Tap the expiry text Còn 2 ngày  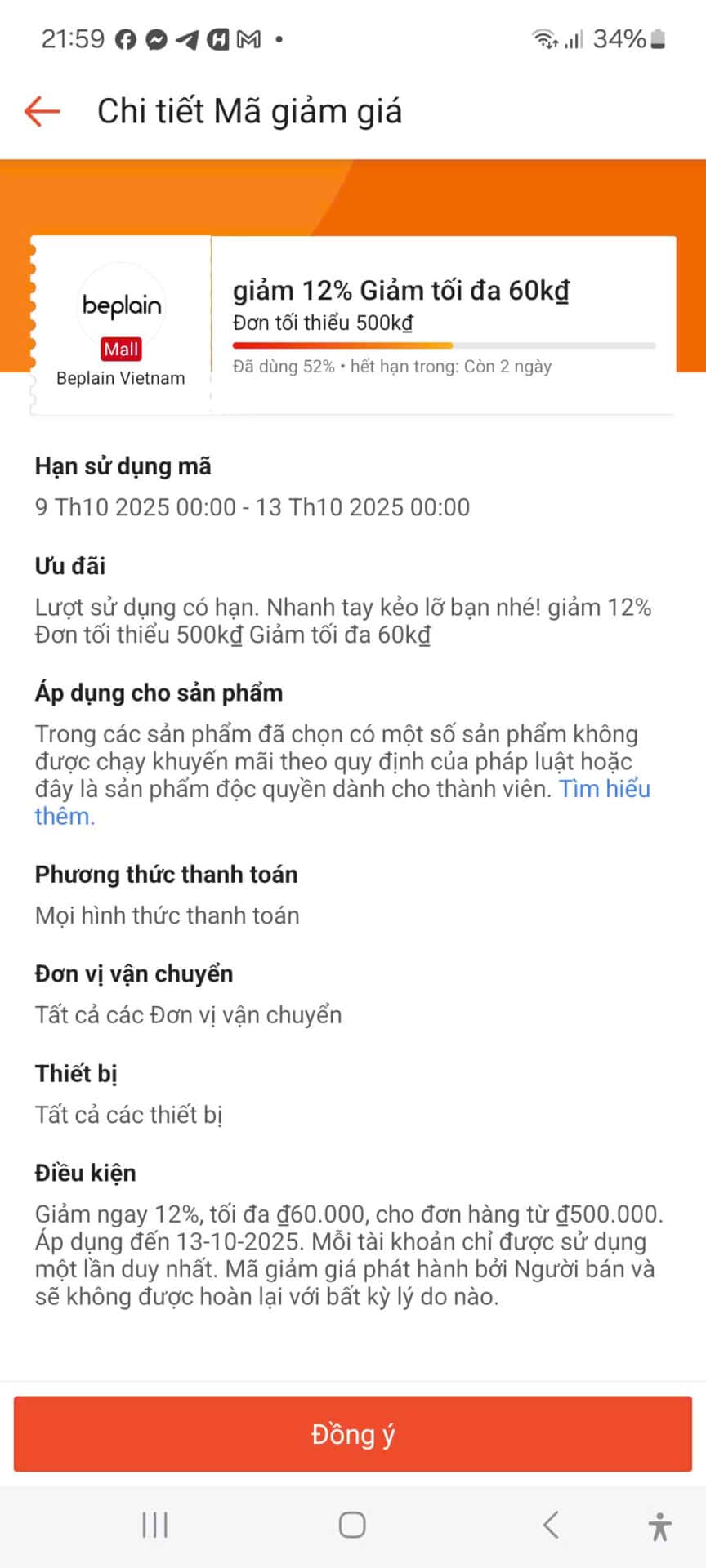507,367
